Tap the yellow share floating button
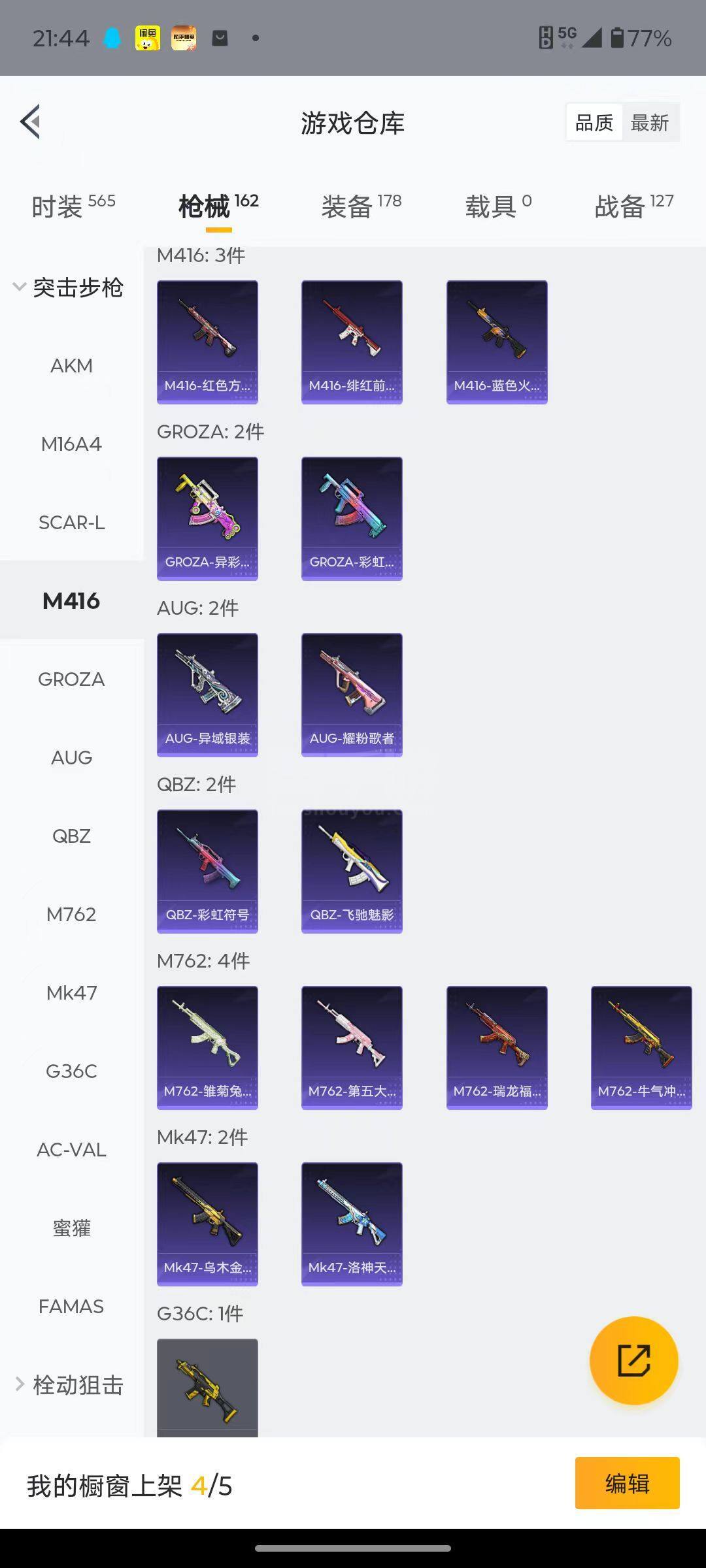Viewport: 706px width, 1568px height. (x=633, y=1360)
